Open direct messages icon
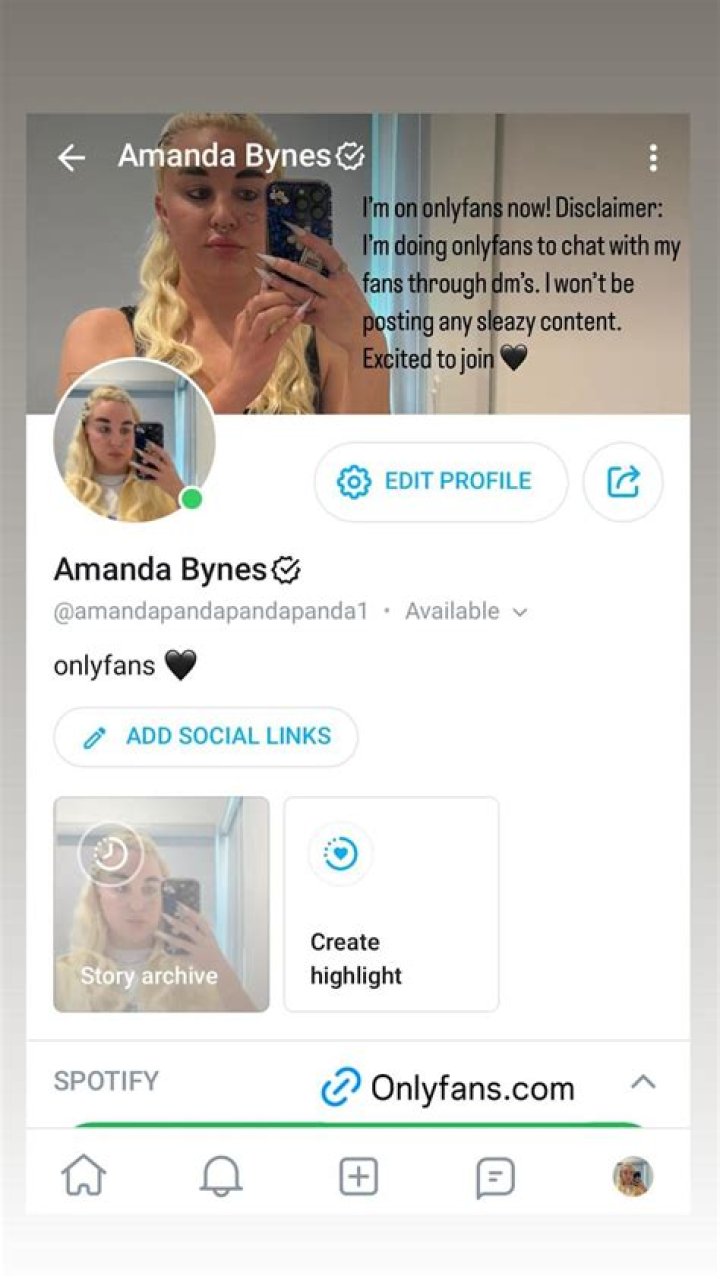The height and width of the screenshot is (1279, 720). pyautogui.click(x=496, y=1176)
